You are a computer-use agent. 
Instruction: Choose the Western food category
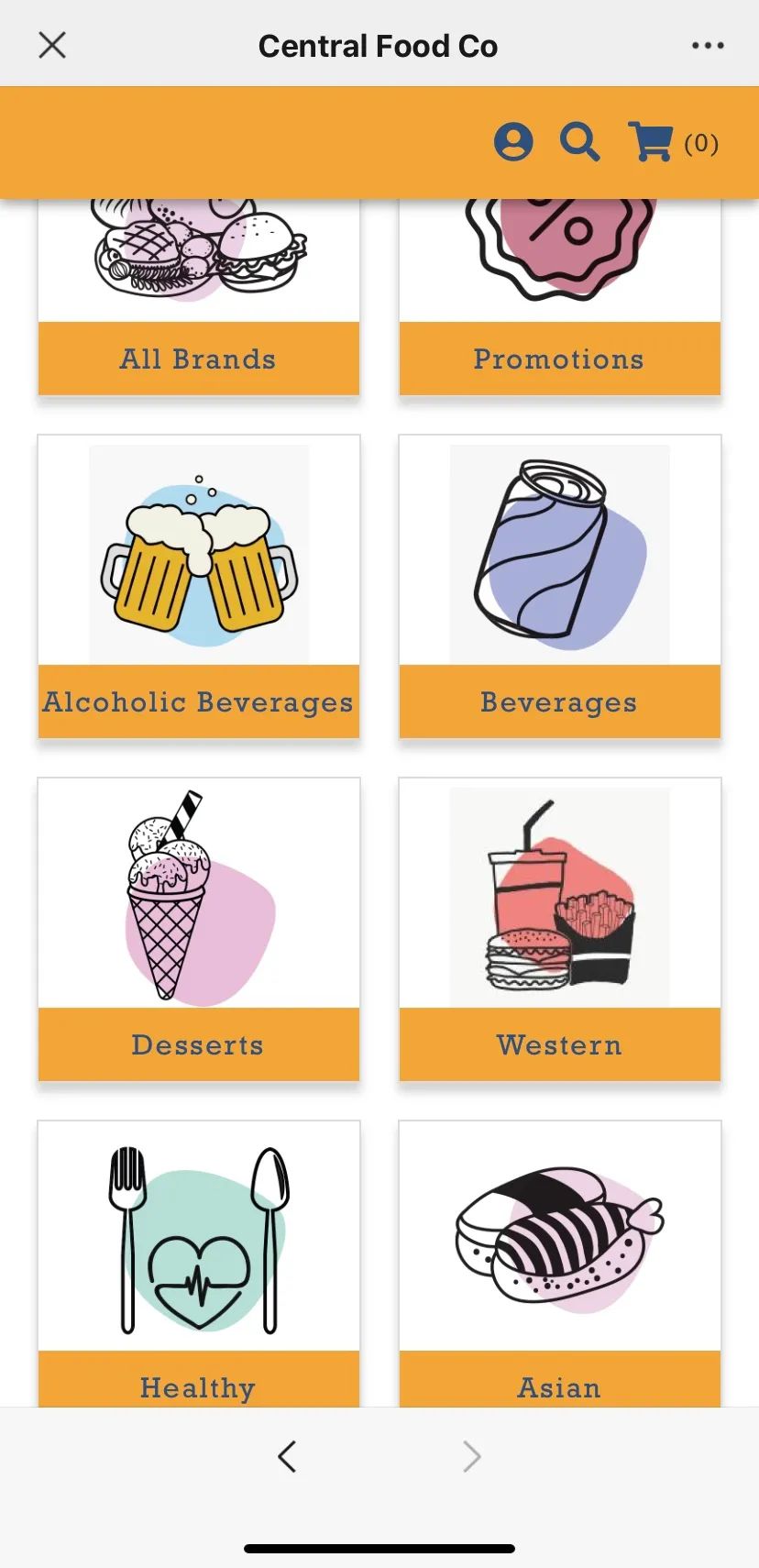tap(559, 930)
